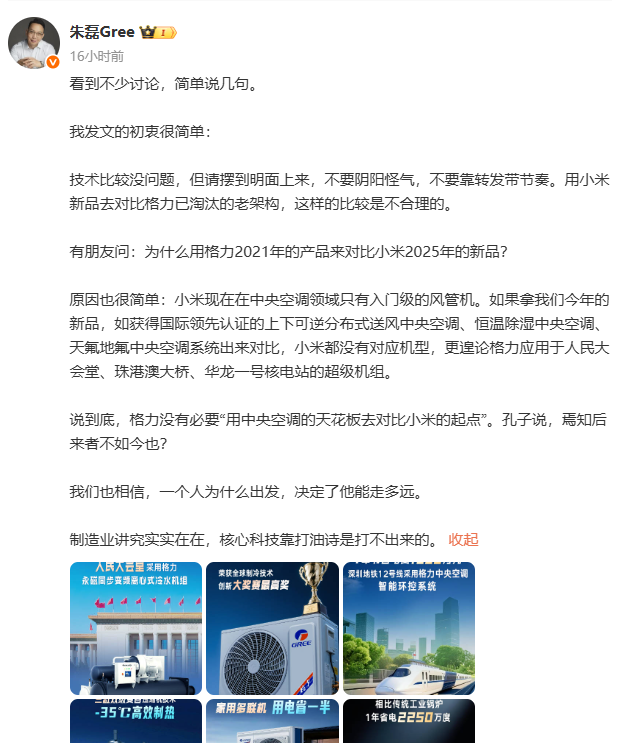This screenshot has width=625, height=743.
Task: Open the 人民大会堂 chiller image
Action: click(136, 628)
